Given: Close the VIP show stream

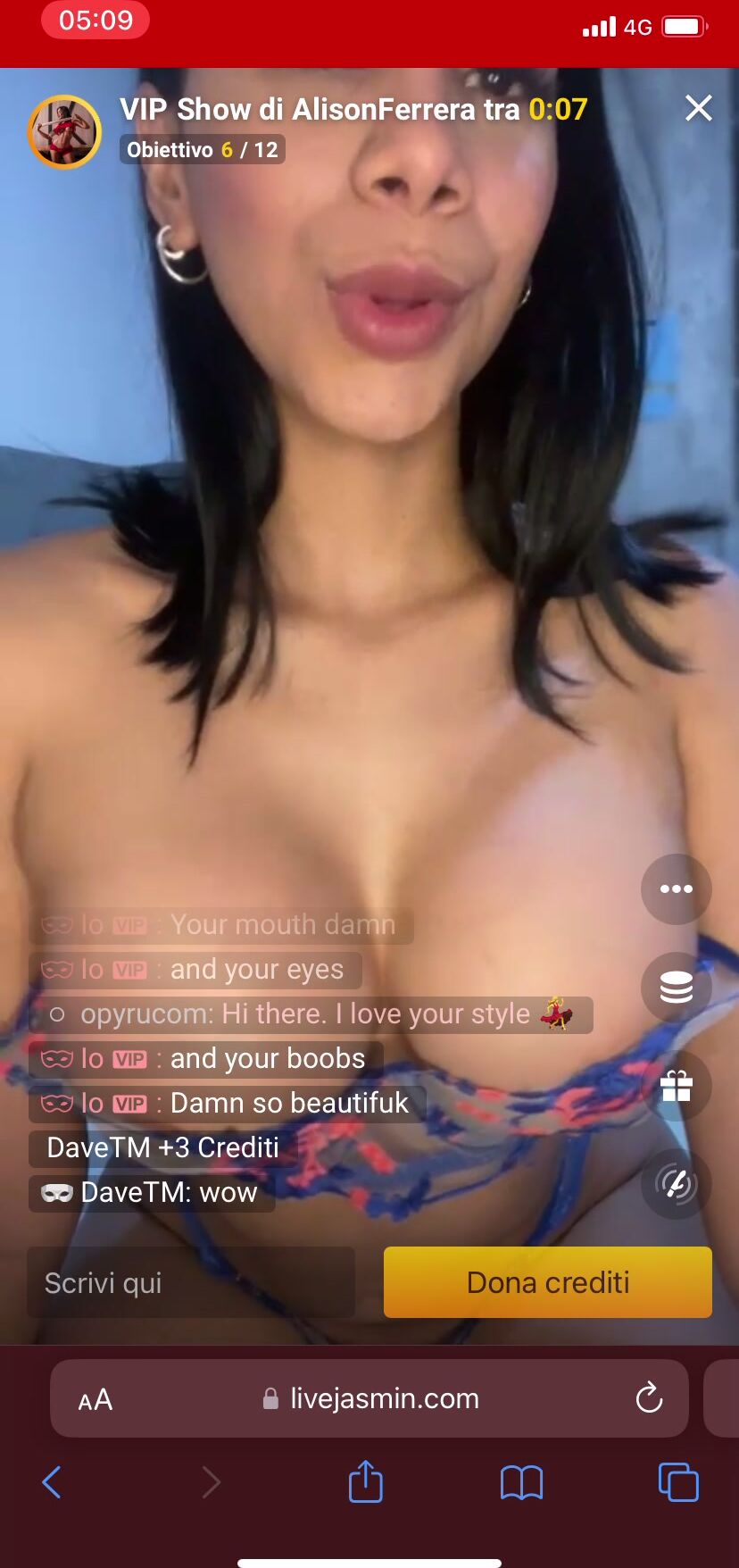Looking at the screenshot, I should (698, 108).
